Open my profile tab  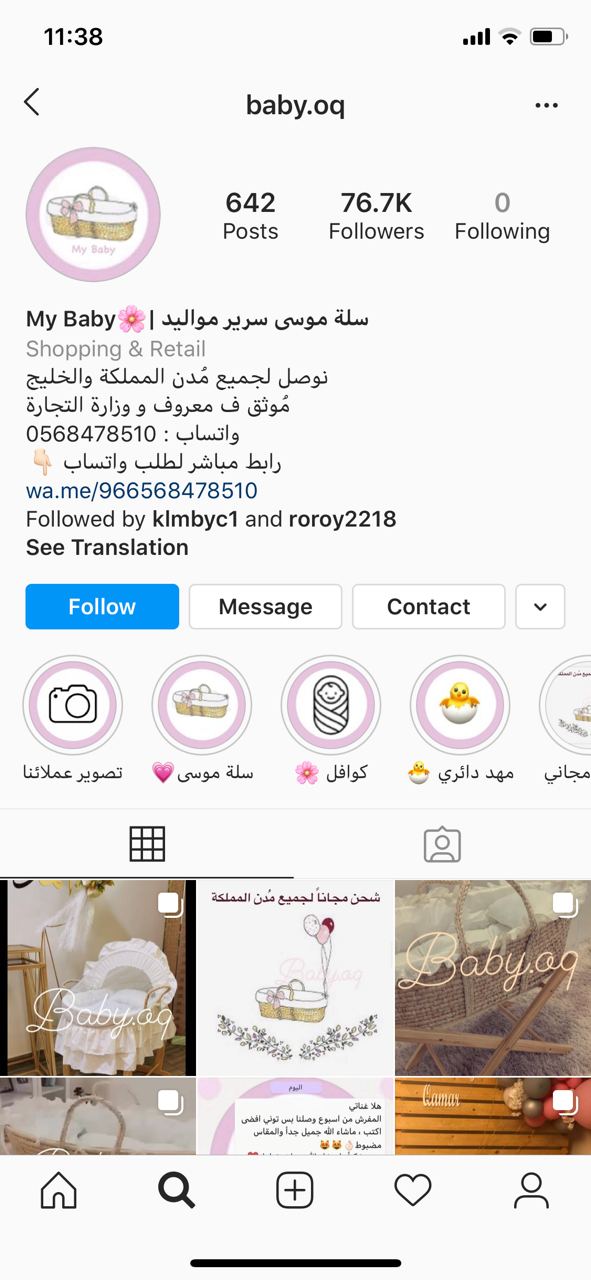pyautogui.click(x=531, y=1190)
